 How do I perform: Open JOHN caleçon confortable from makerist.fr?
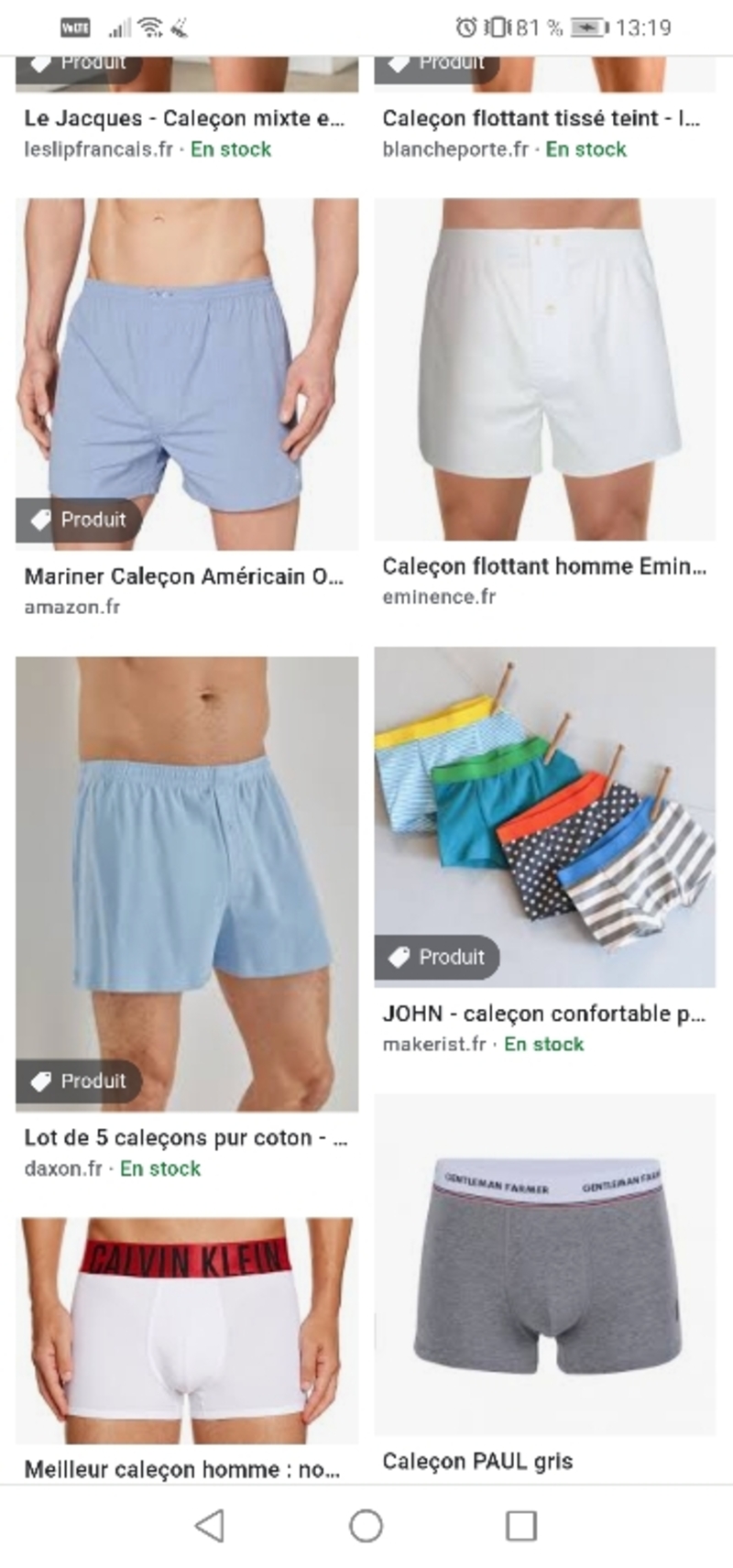(x=544, y=817)
